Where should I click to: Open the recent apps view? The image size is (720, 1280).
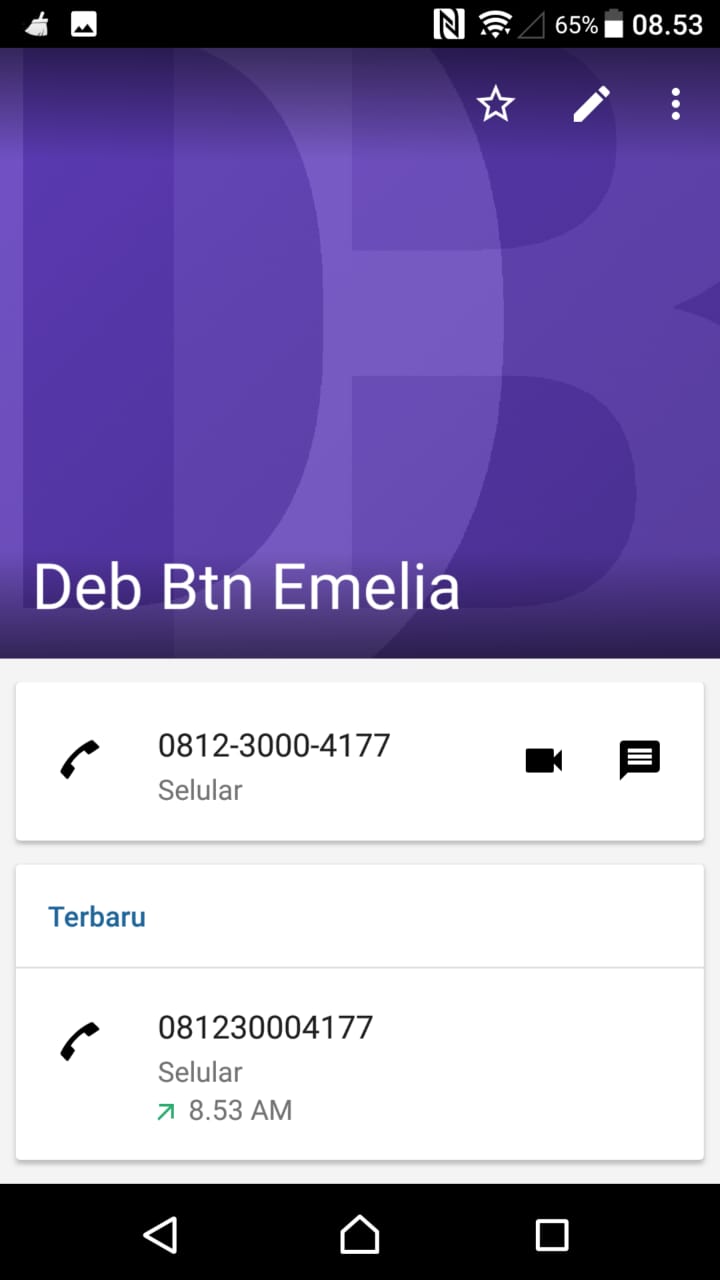[552, 1234]
